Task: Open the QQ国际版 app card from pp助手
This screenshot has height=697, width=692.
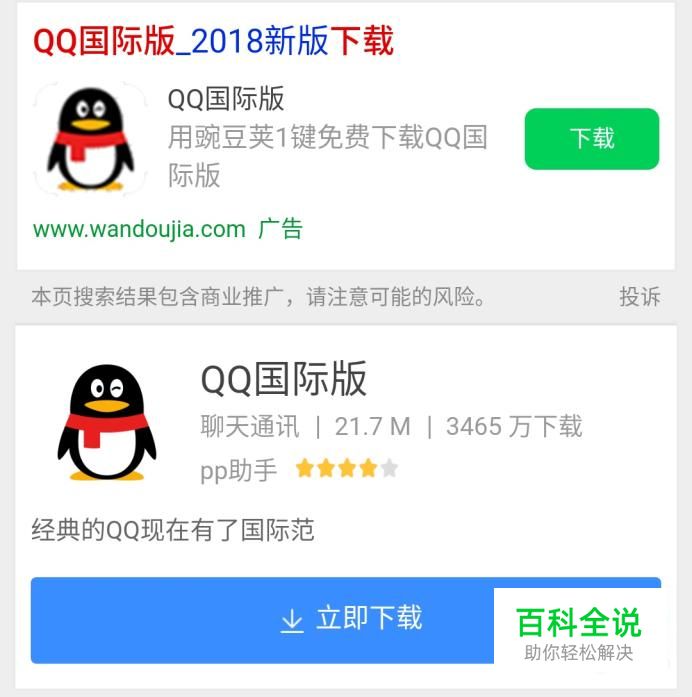Action: [284, 379]
